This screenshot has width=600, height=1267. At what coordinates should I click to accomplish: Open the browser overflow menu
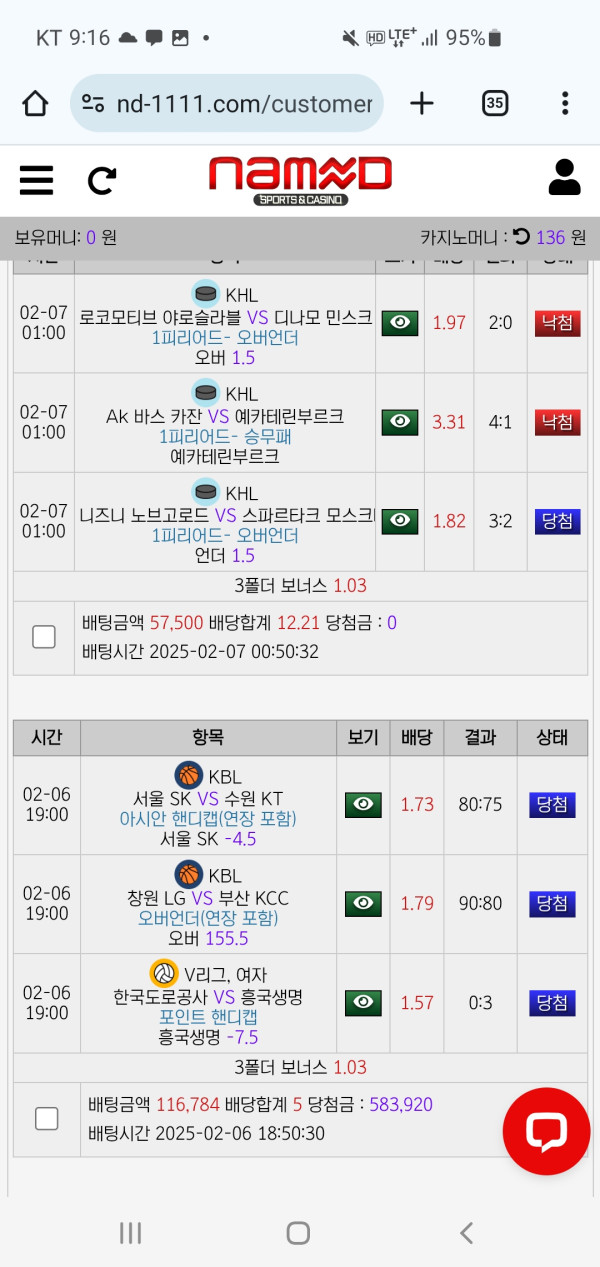point(565,103)
